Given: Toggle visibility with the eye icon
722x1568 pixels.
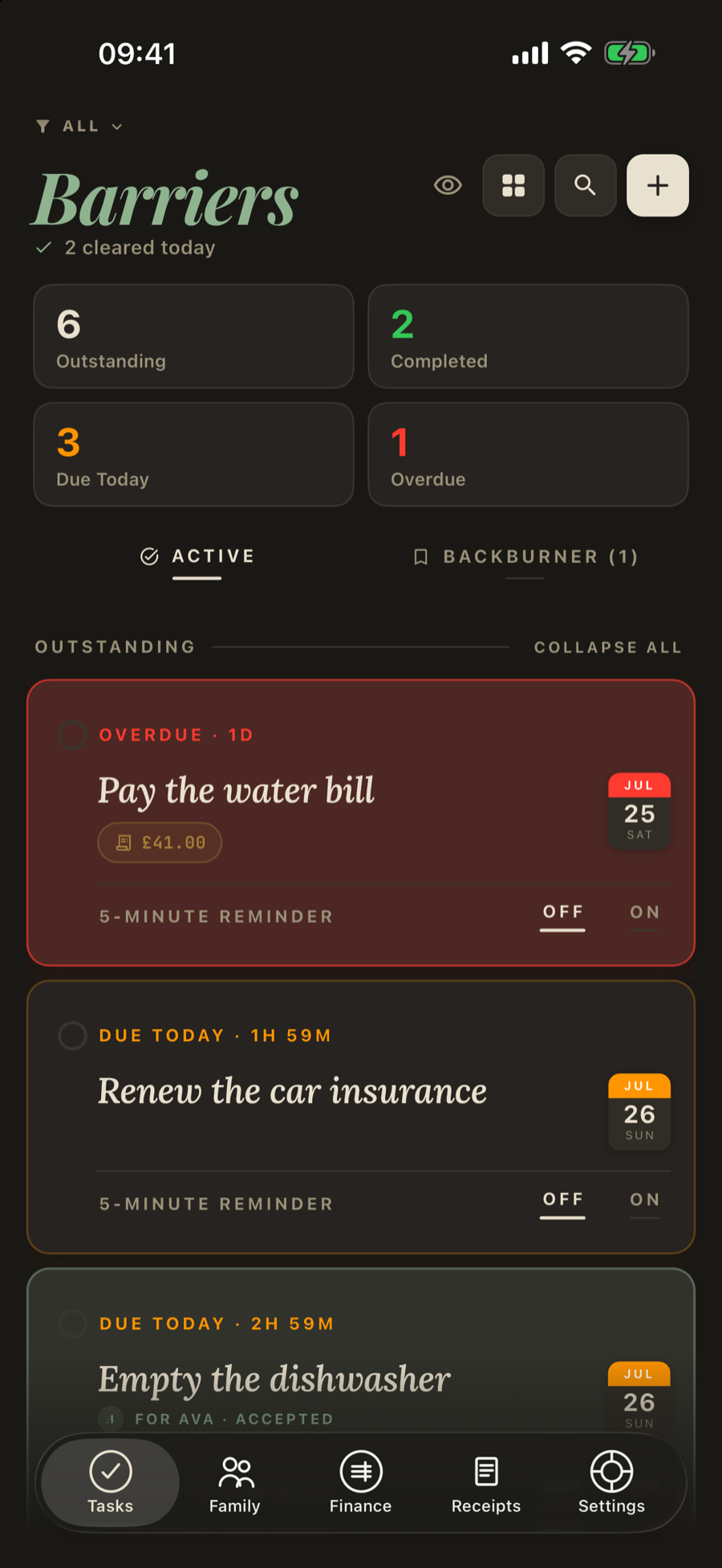Looking at the screenshot, I should 448,185.
